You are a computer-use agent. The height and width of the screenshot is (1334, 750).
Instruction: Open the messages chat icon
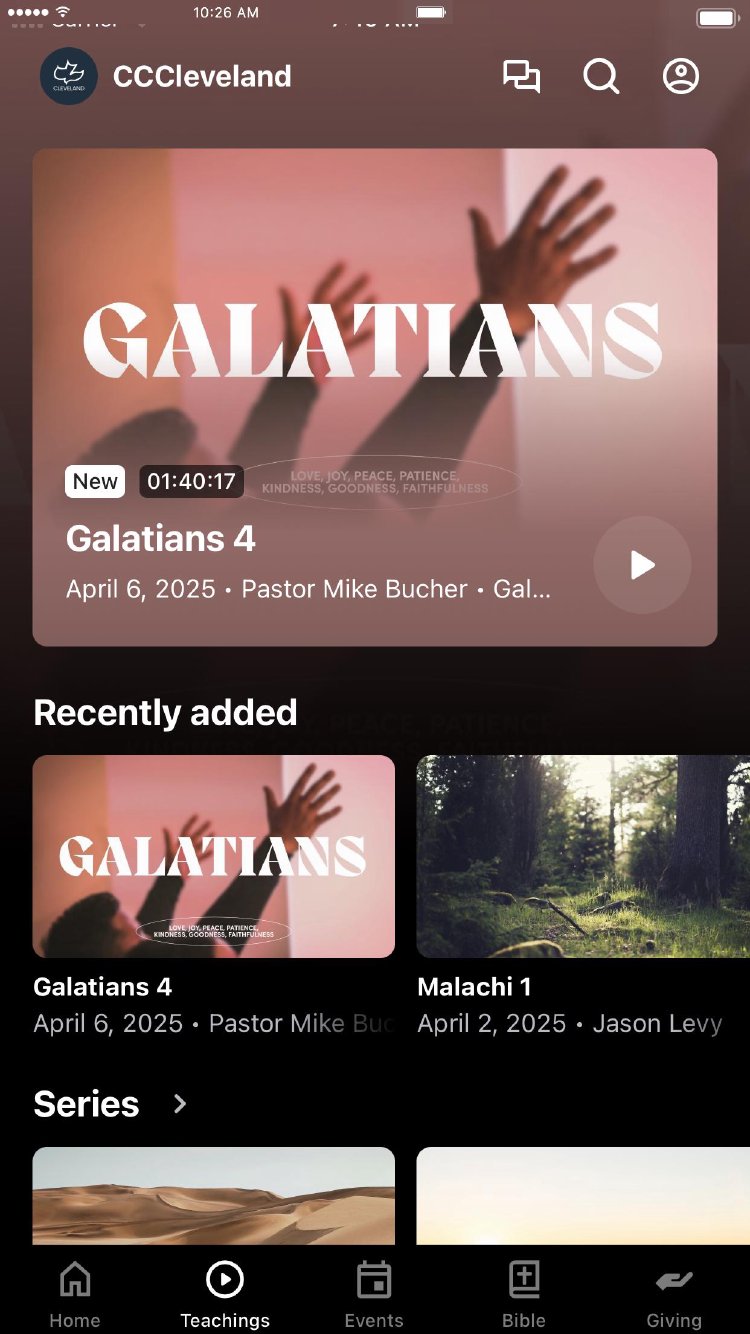pyautogui.click(x=521, y=76)
